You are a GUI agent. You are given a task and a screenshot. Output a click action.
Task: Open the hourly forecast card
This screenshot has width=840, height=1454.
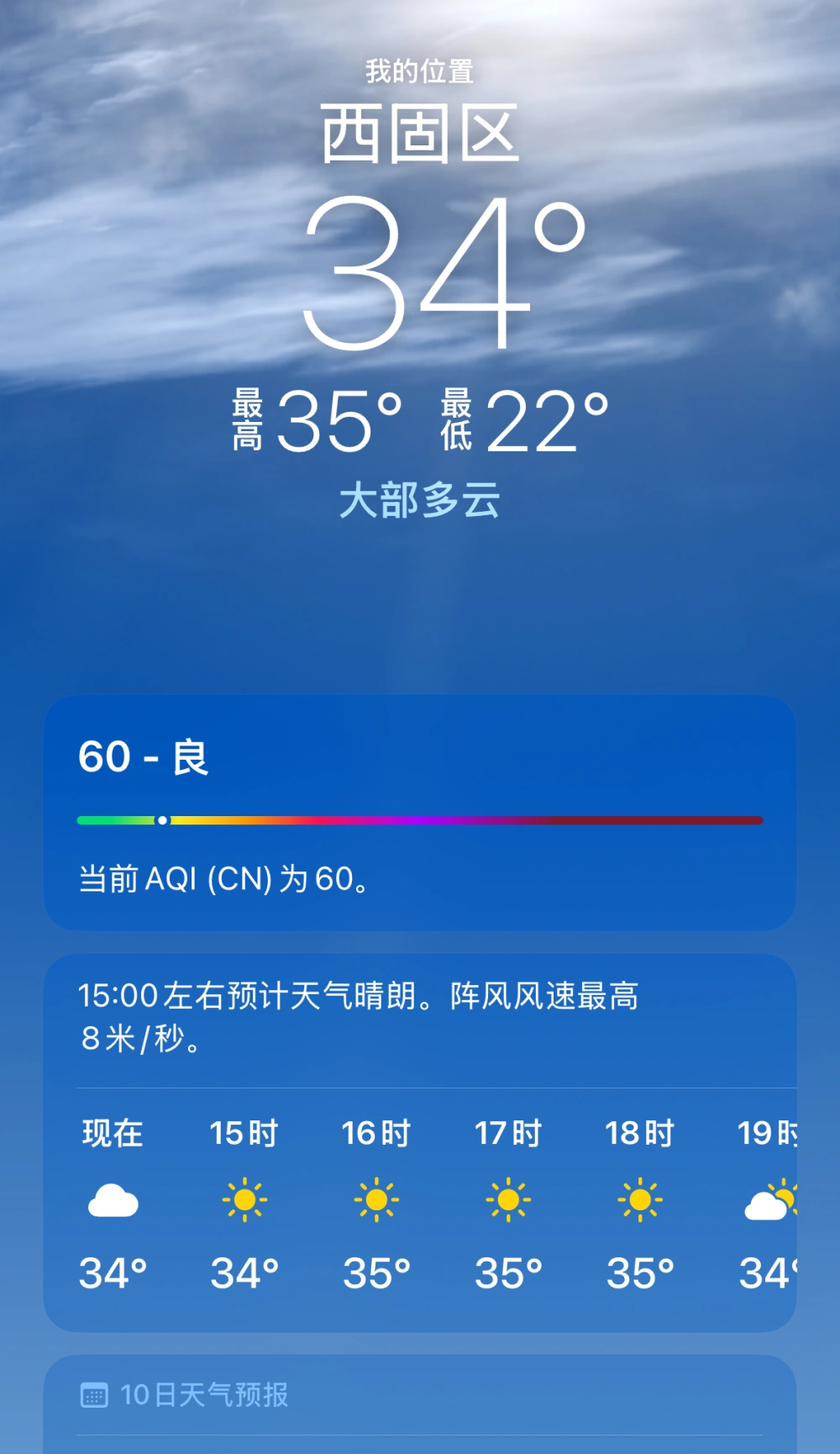click(420, 1143)
